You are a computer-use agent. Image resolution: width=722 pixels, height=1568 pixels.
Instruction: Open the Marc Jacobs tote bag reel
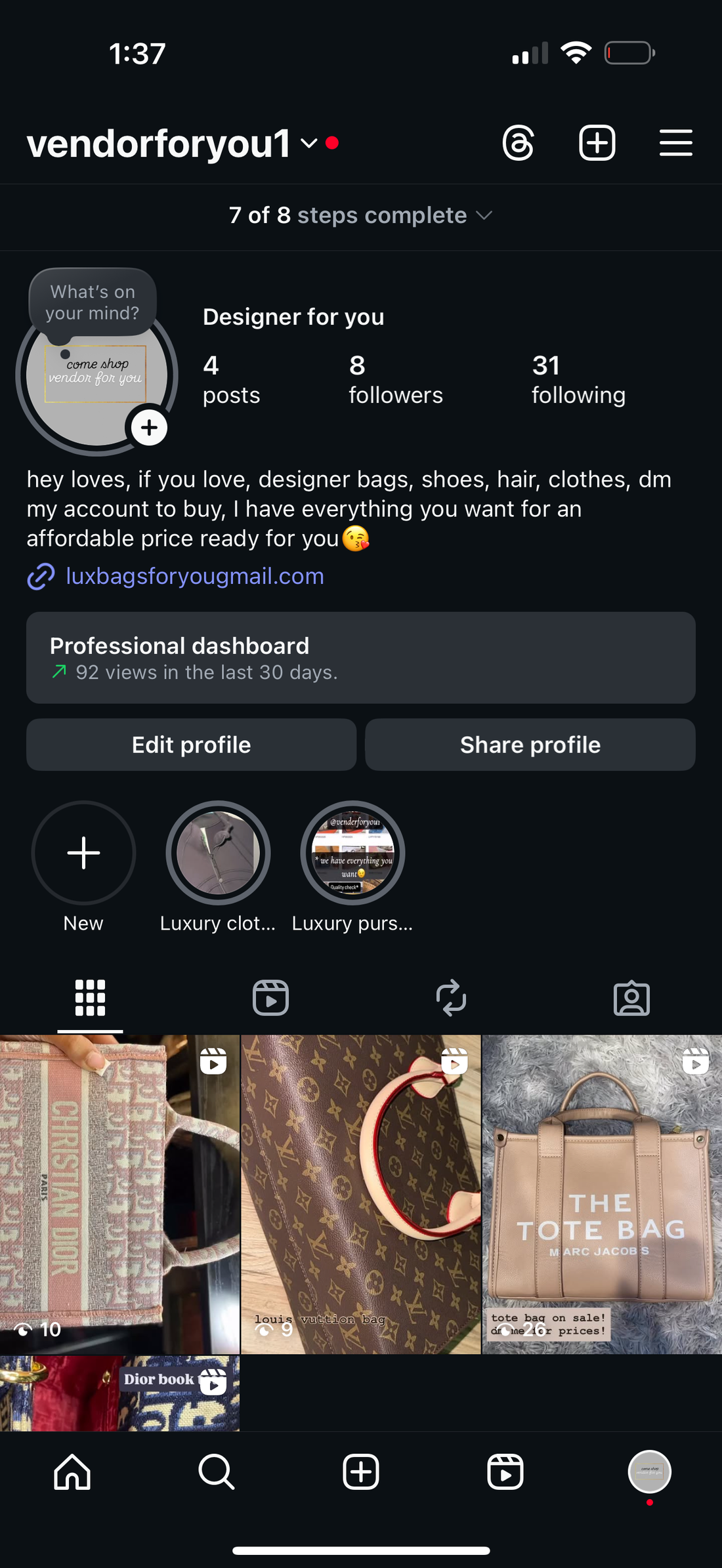[602, 1194]
